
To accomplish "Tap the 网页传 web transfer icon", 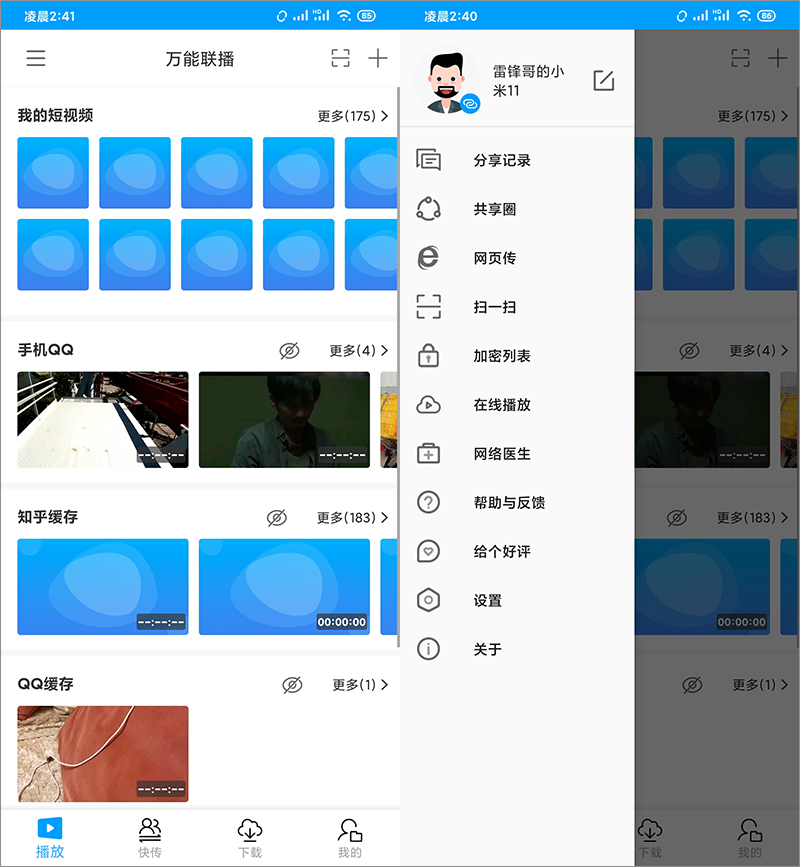I will (428, 257).
